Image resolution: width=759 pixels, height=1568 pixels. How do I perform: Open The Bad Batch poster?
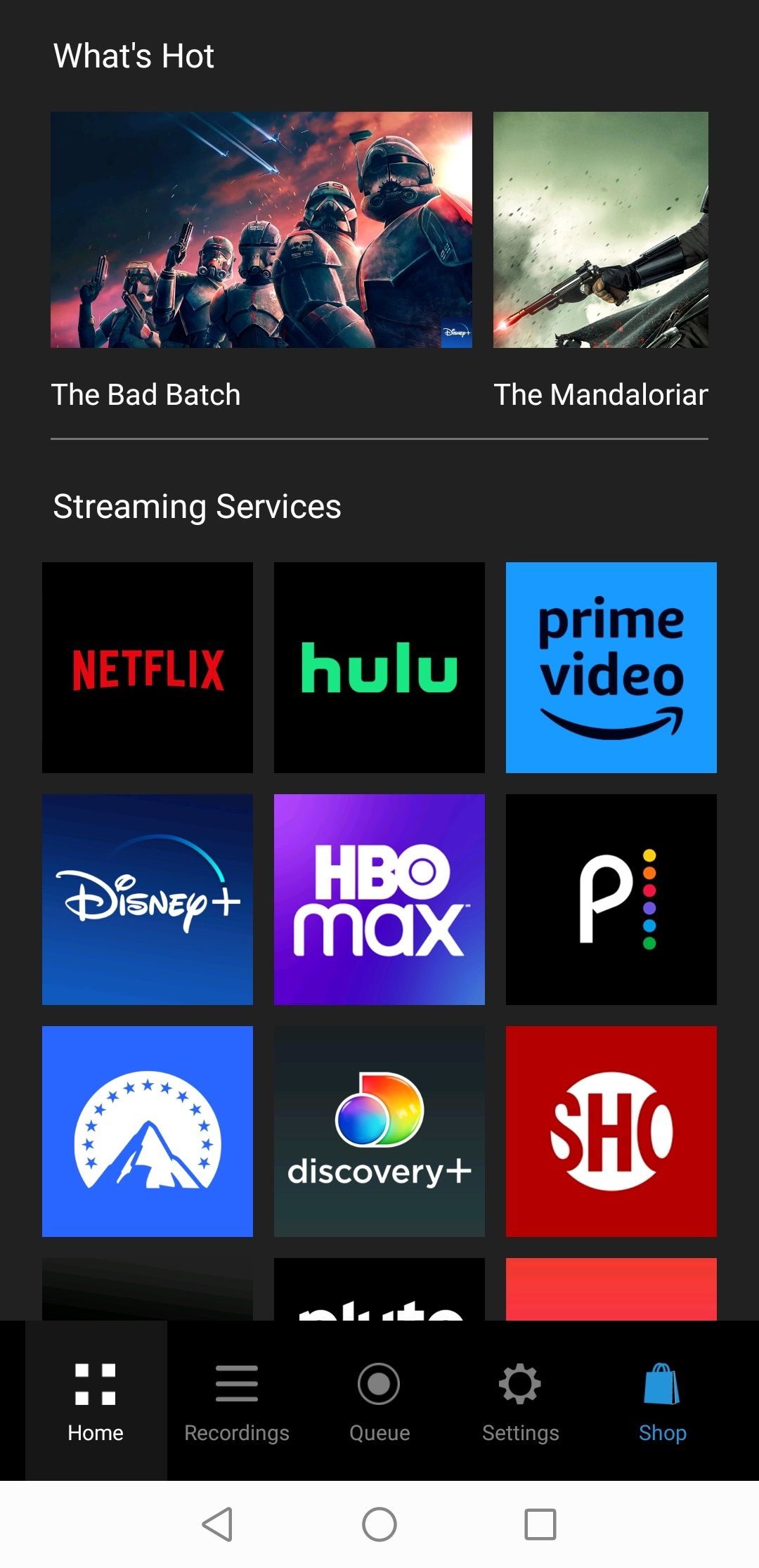point(261,229)
